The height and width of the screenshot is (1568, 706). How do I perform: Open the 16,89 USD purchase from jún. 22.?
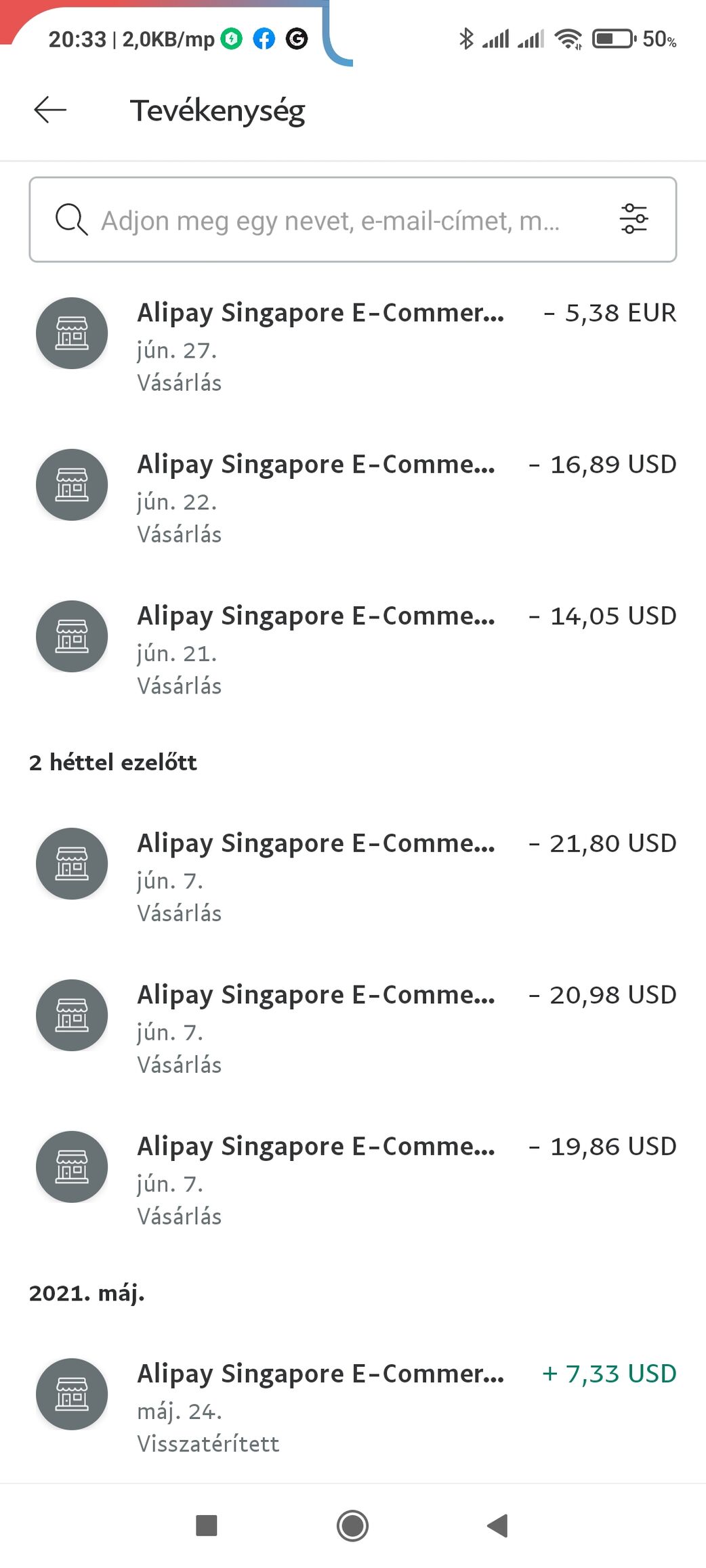(352, 498)
